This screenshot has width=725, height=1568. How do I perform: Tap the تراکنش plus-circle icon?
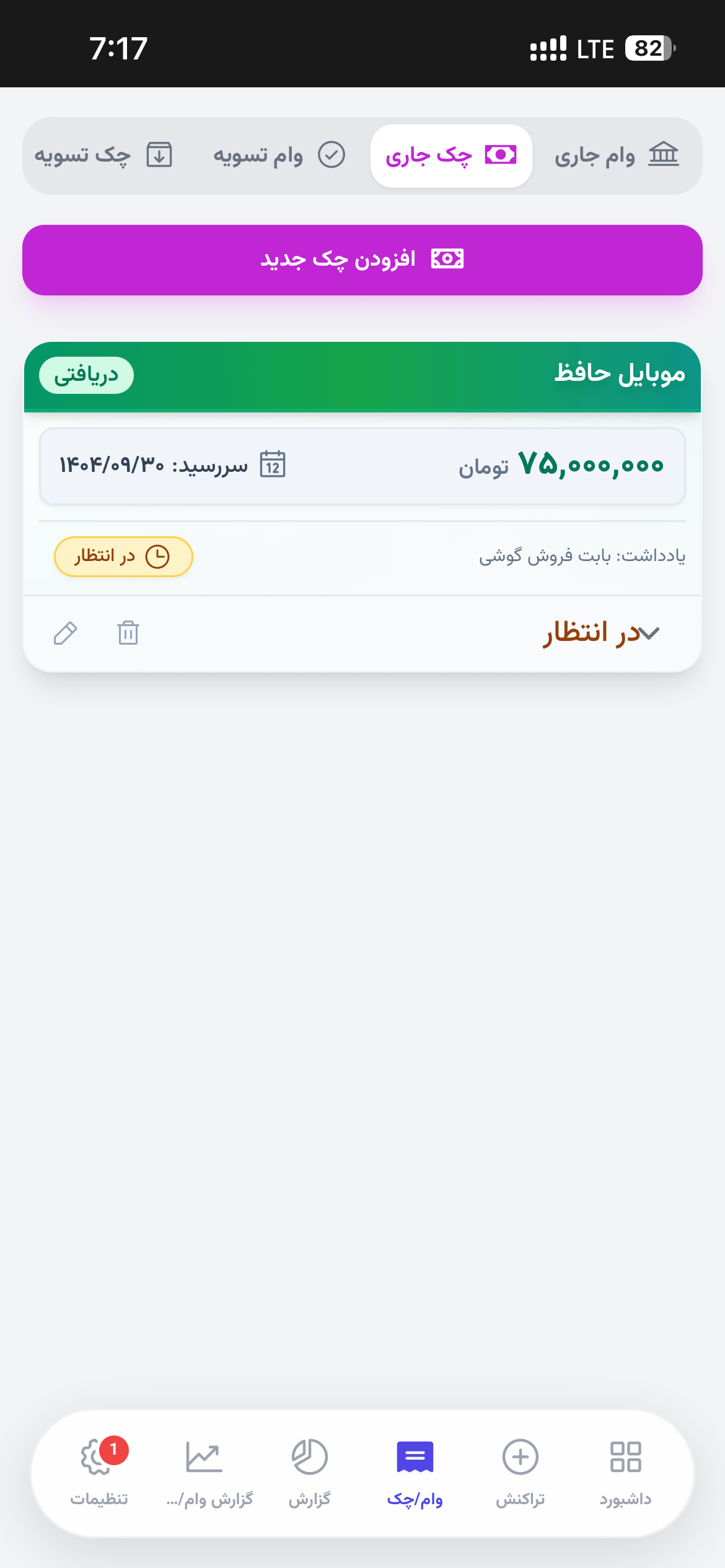point(520,1458)
